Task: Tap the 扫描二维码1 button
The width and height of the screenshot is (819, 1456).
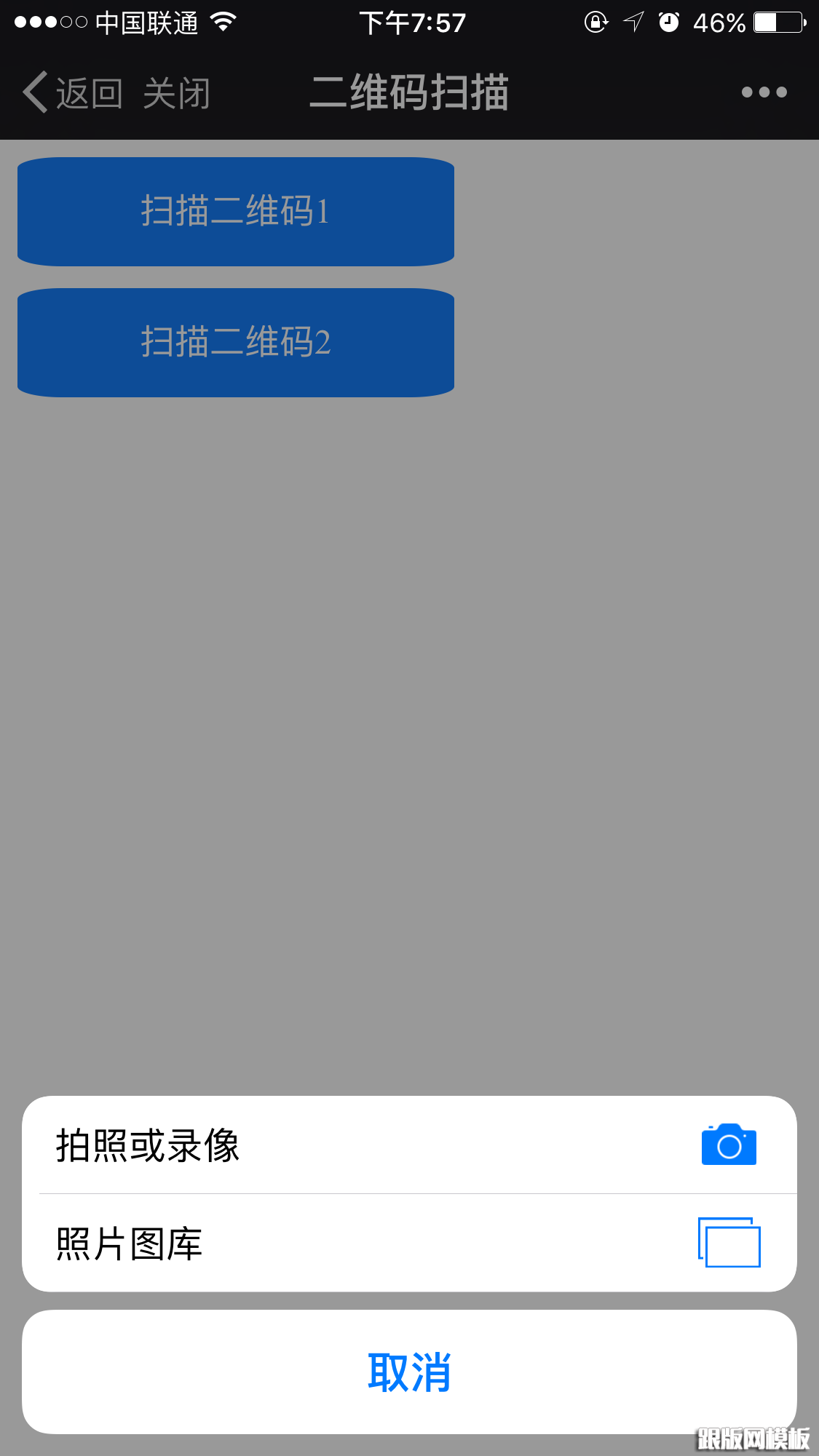Action: point(236,212)
